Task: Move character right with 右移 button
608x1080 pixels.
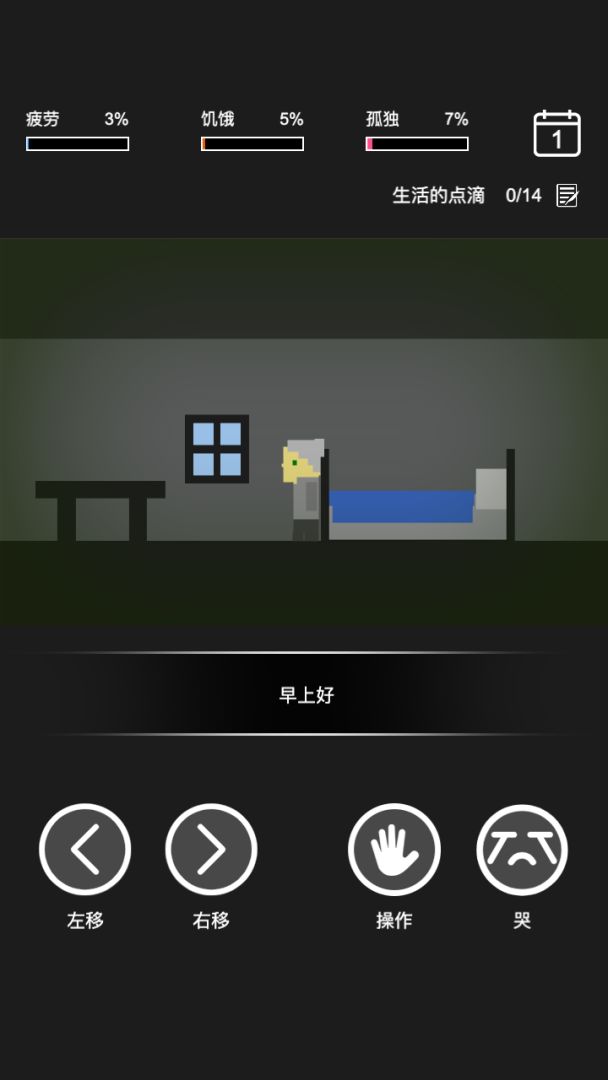Action: click(211, 850)
